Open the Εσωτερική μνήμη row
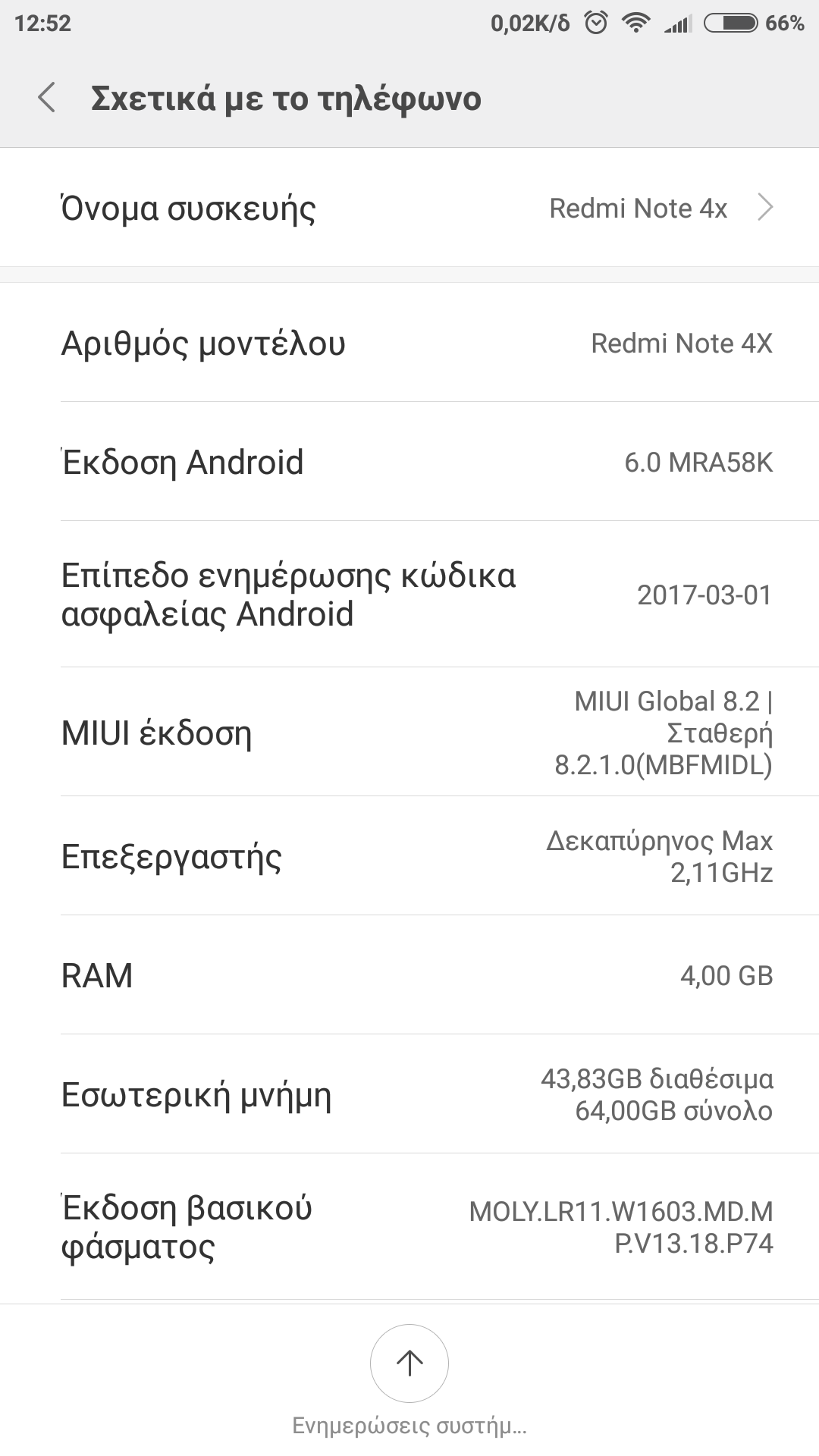 click(409, 1094)
